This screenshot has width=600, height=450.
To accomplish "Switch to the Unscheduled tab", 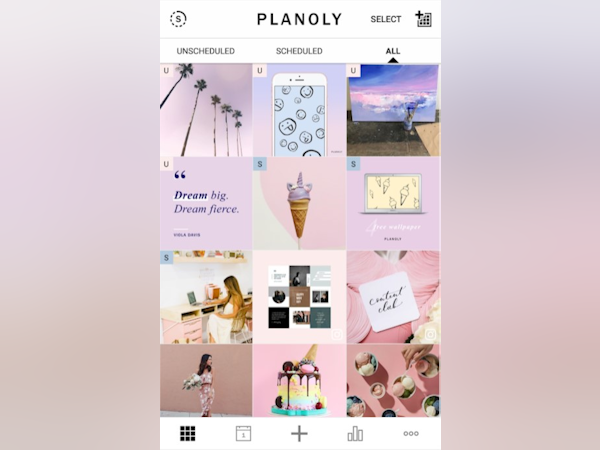I will click(205, 51).
